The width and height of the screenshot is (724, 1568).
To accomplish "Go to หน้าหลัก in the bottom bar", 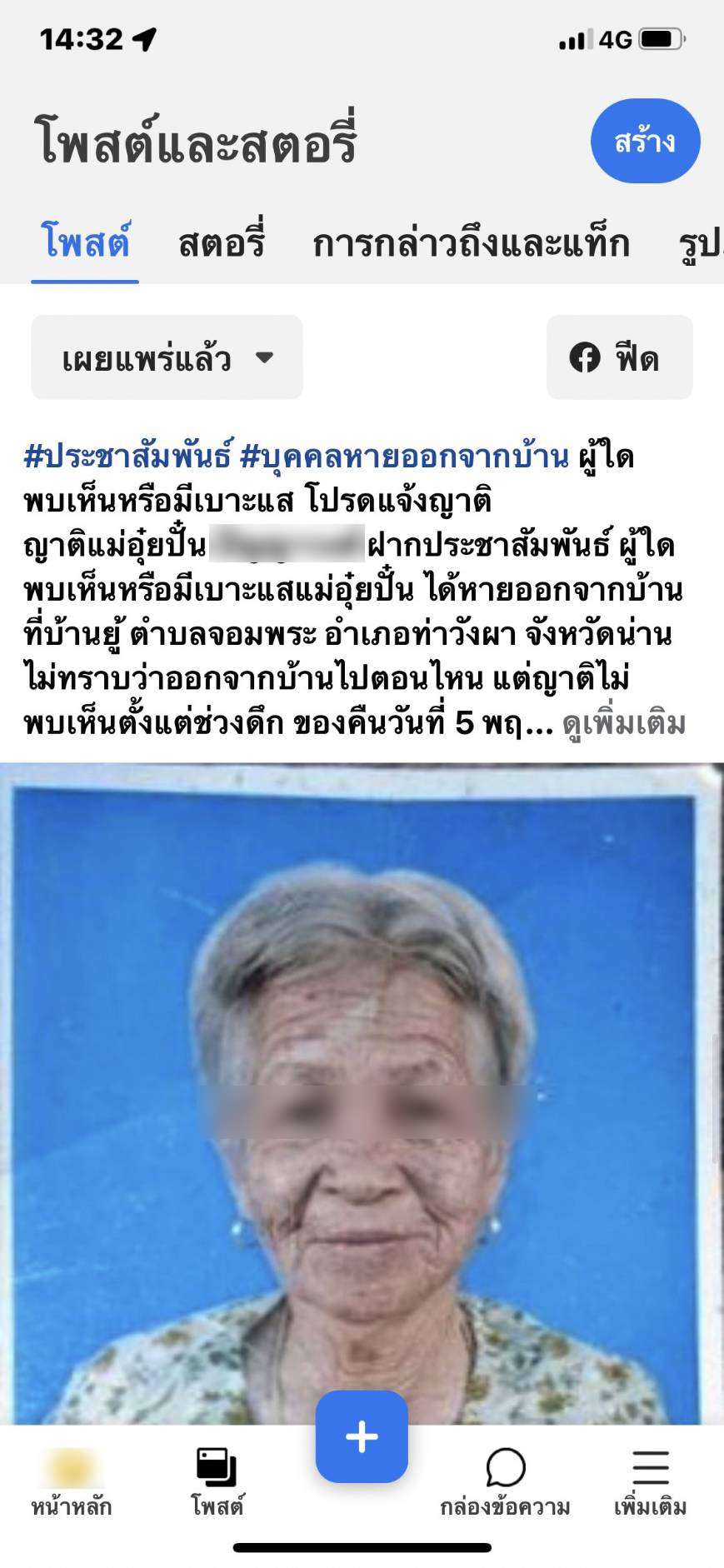I will coord(72,1483).
